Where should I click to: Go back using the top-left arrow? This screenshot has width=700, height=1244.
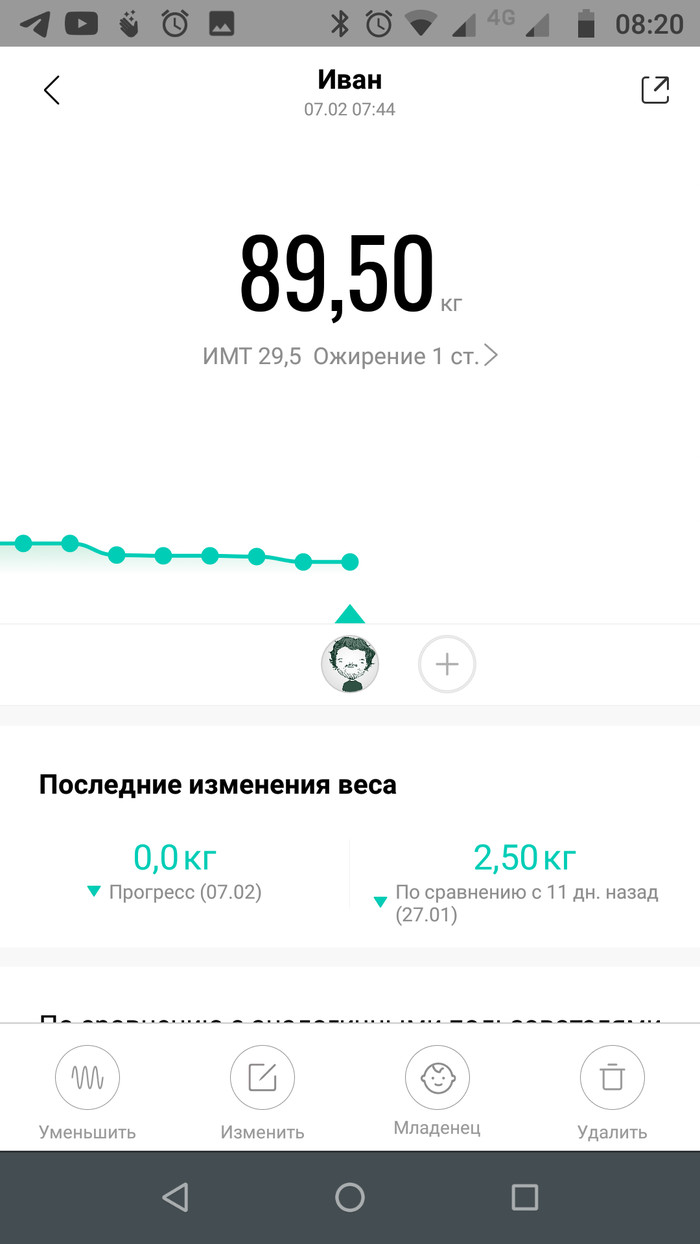click(52, 90)
